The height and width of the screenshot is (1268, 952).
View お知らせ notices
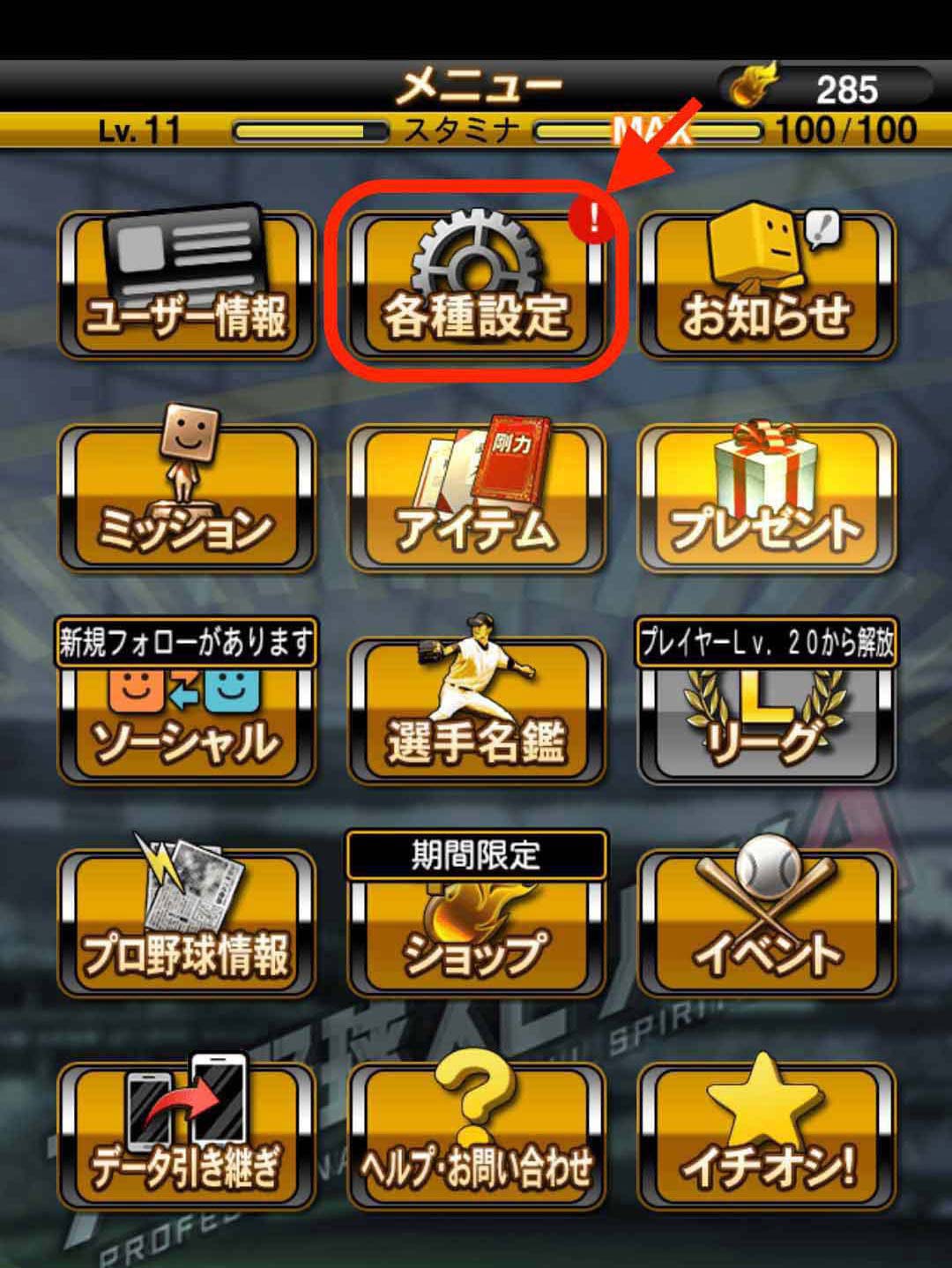(766, 287)
